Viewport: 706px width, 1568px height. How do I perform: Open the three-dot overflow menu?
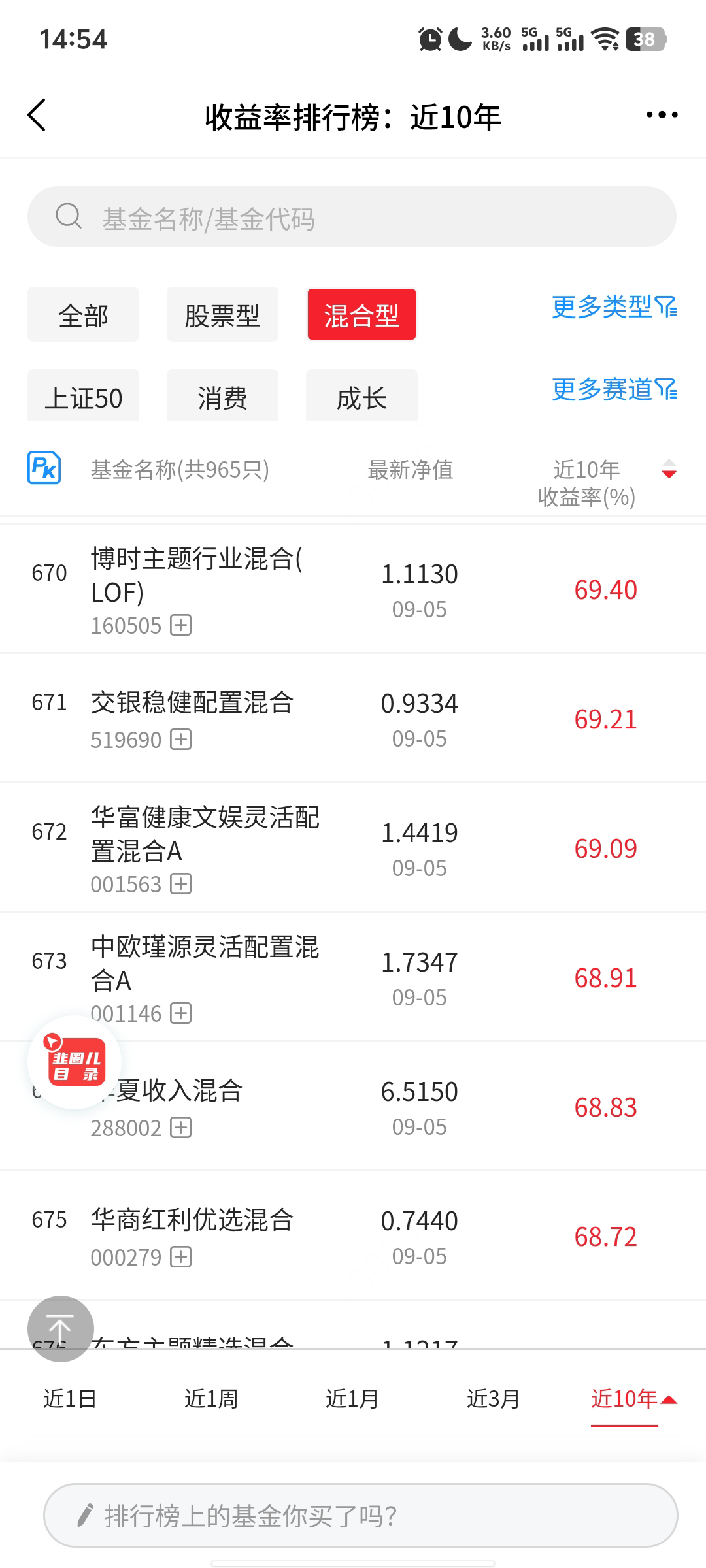click(662, 116)
